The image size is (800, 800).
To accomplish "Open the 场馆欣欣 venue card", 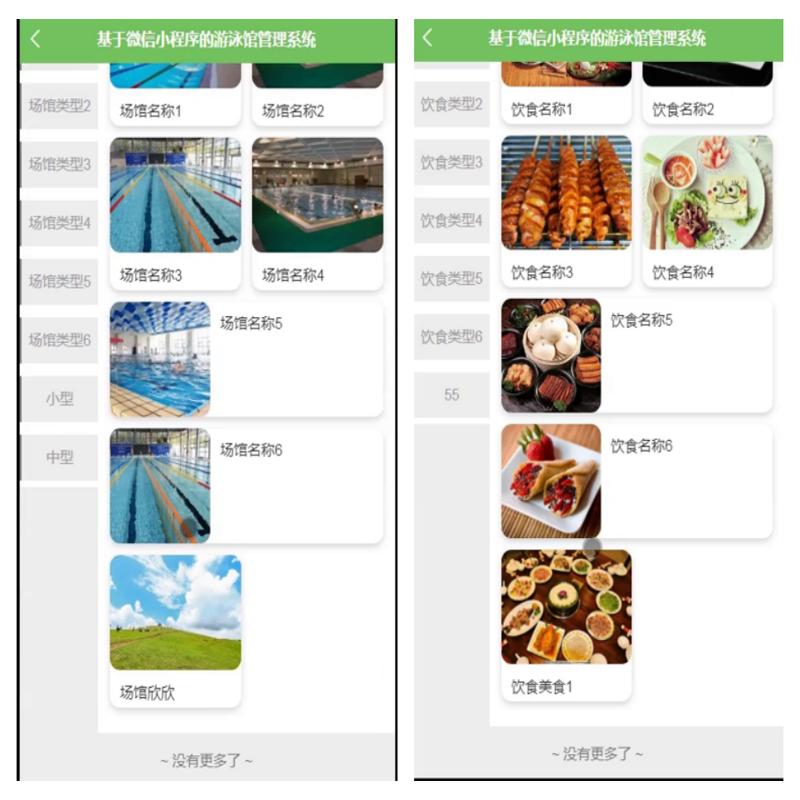I will point(175,628).
